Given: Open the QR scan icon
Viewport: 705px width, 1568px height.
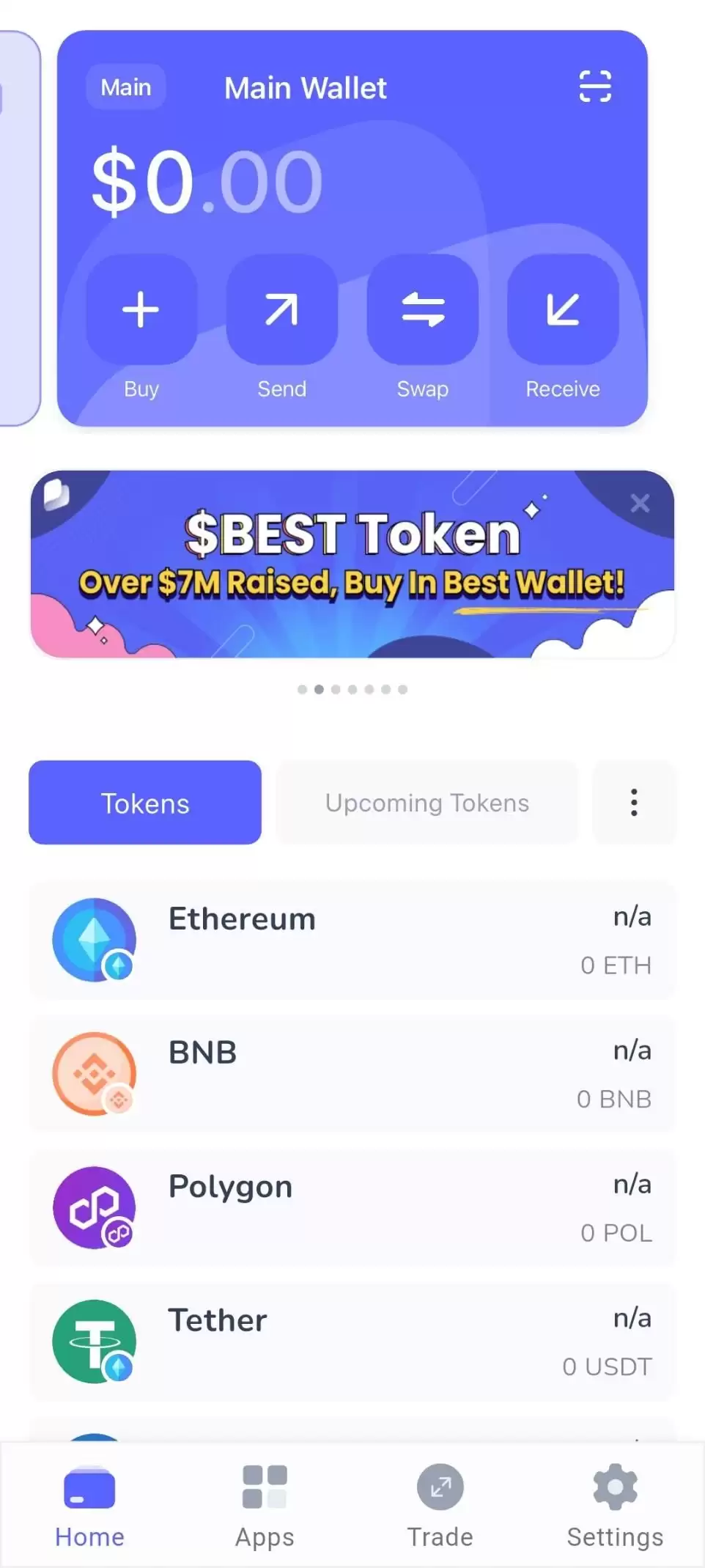Looking at the screenshot, I should click(x=594, y=87).
